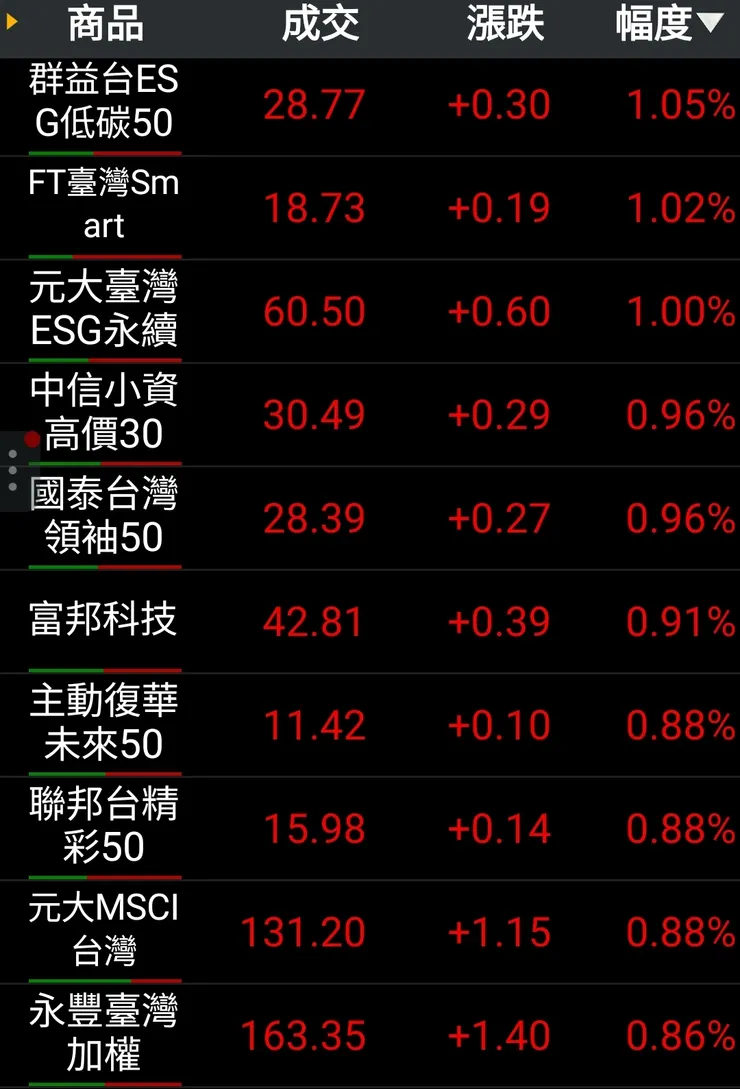Sort the list by 幅度 column

click(668, 25)
